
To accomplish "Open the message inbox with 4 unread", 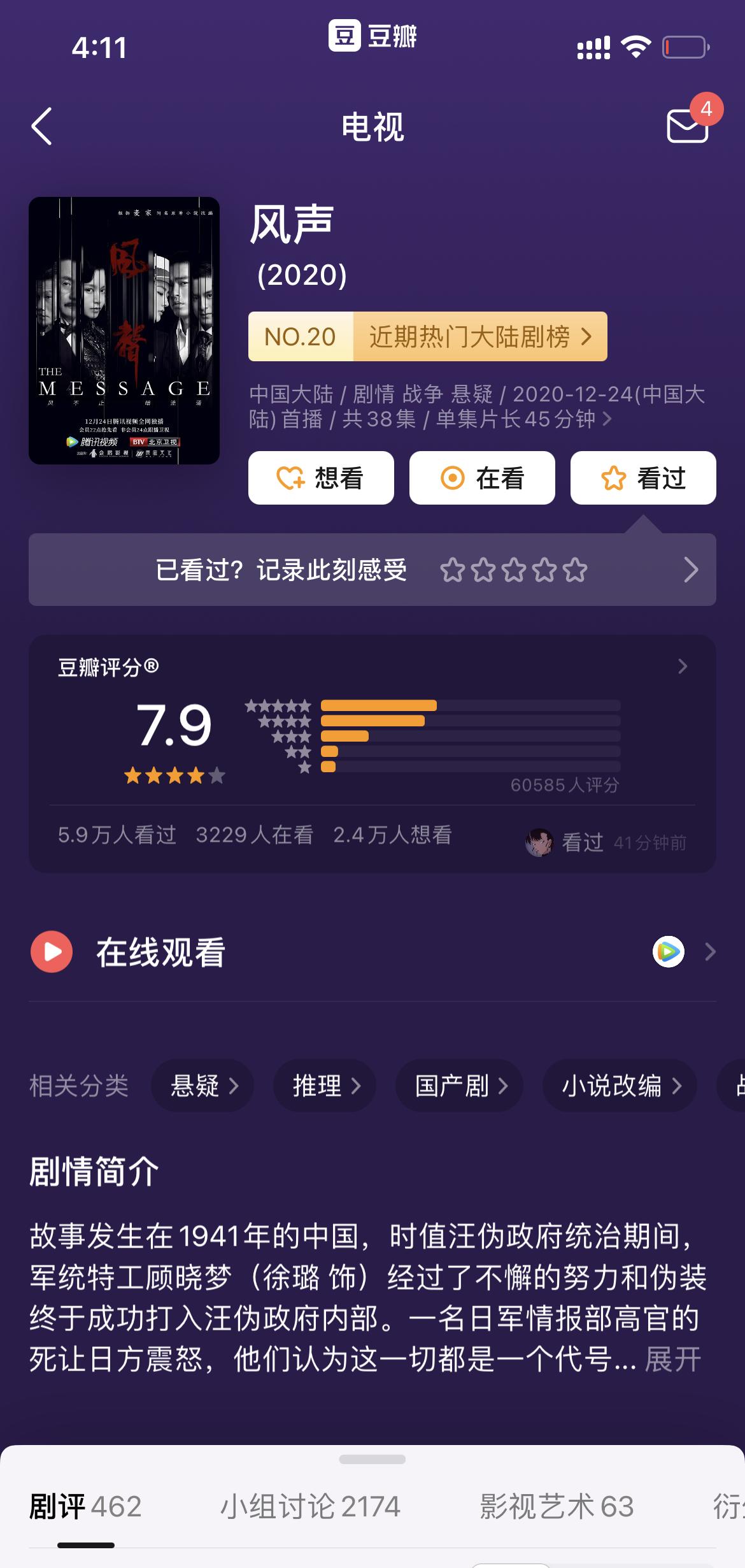I will coord(688,125).
